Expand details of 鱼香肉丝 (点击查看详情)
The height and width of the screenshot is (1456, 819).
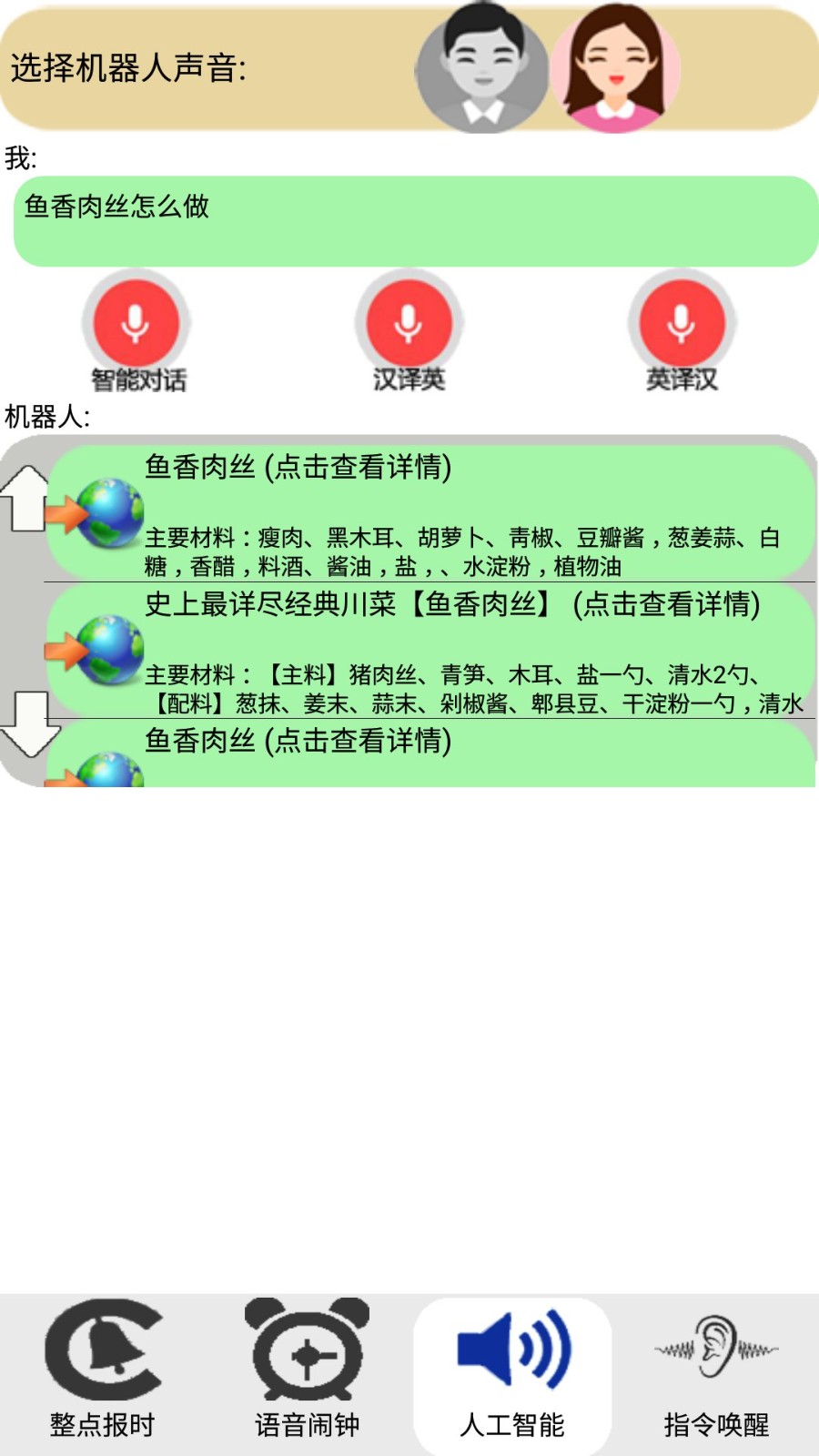tap(300, 467)
